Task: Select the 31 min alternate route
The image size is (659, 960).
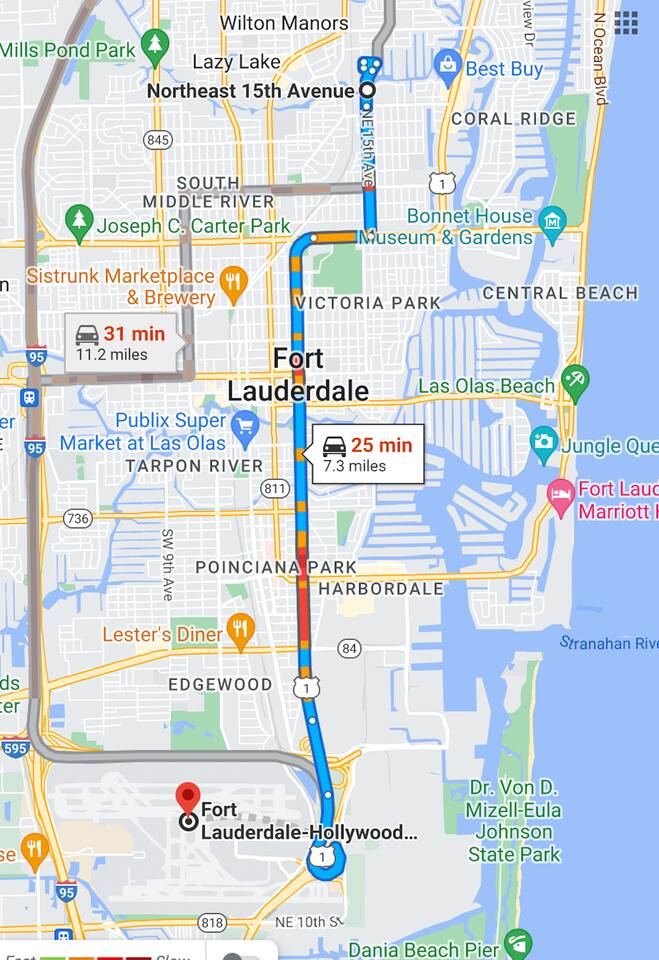Action: [121, 343]
